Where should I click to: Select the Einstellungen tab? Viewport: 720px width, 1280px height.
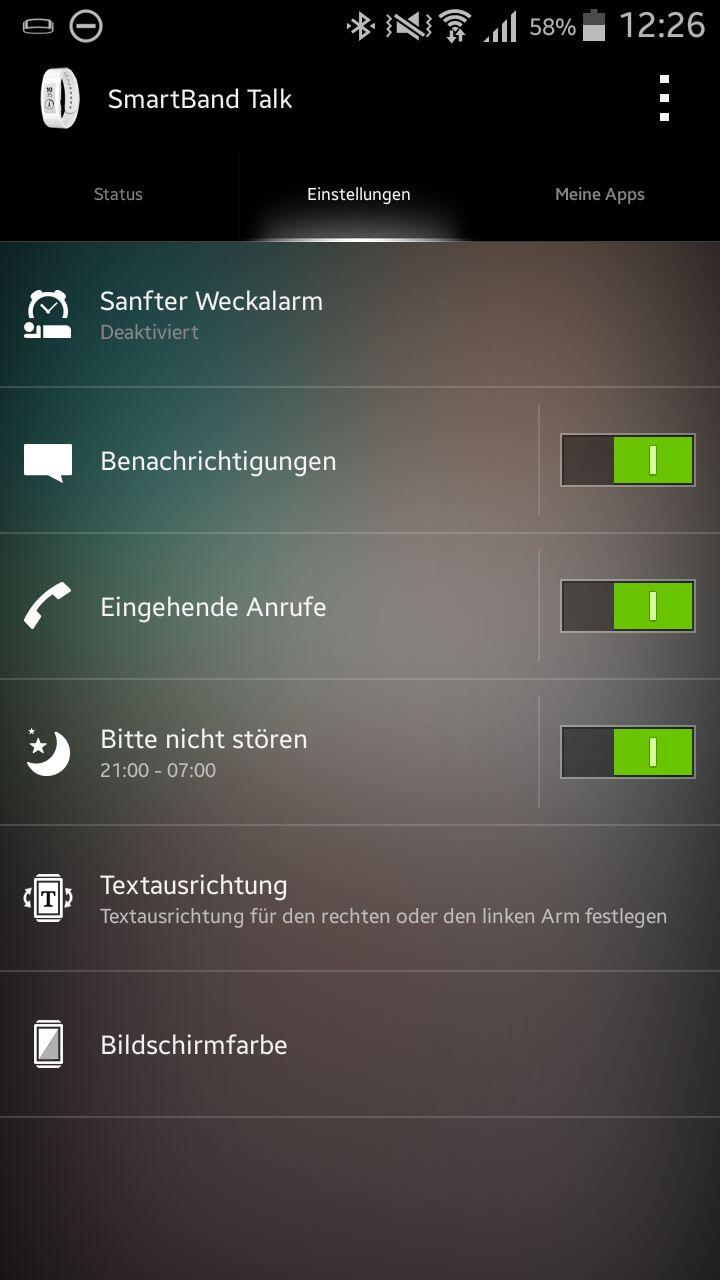pyautogui.click(x=359, y=194)
